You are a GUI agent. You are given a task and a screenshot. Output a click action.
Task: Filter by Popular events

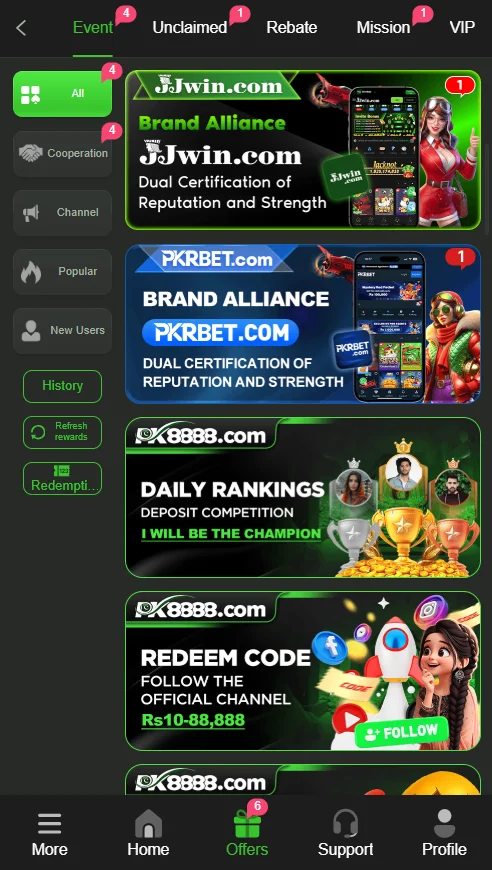(62, 271)
